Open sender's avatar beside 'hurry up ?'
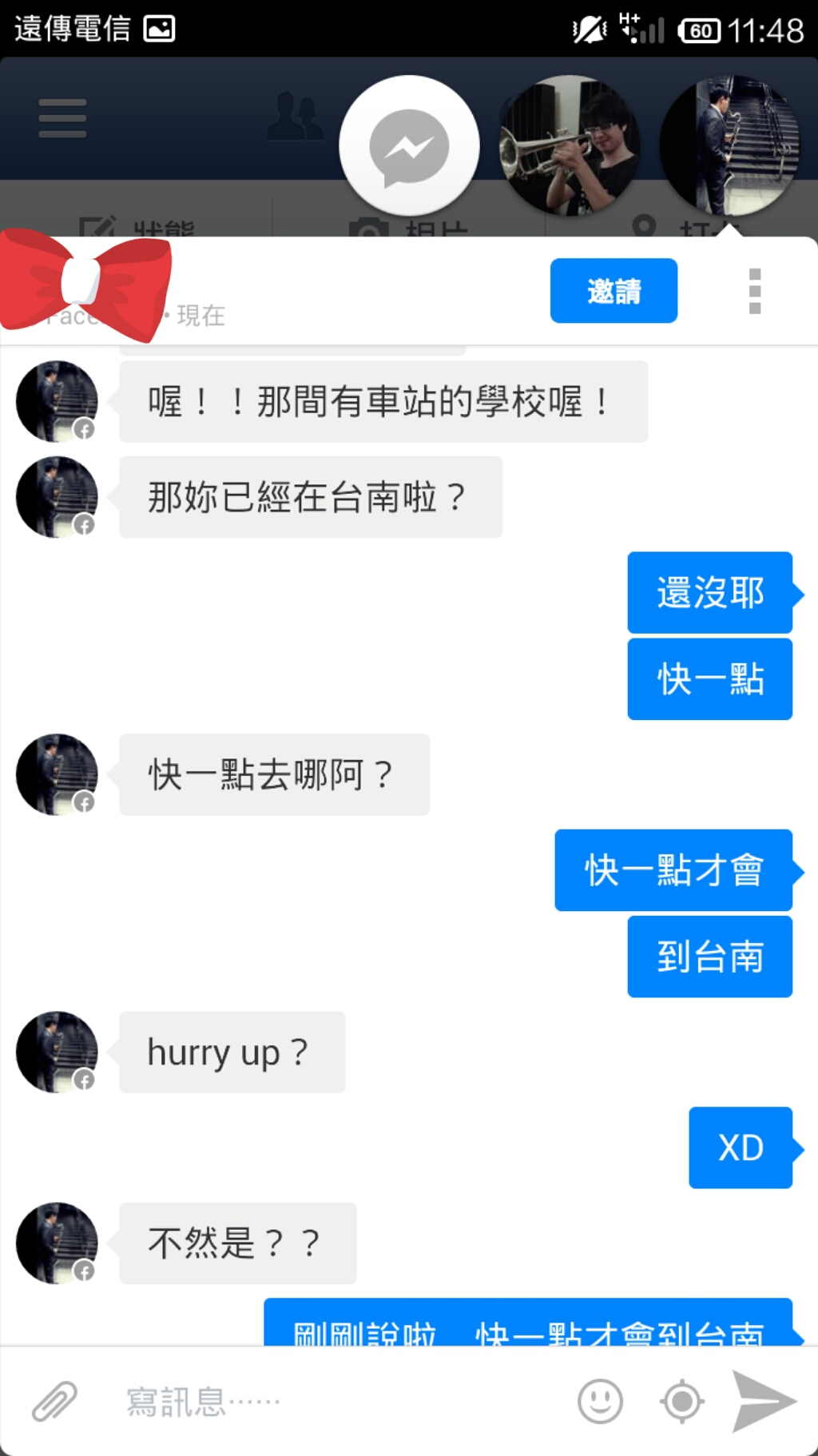This screenshot has width=818, height=1456. pos(57,1052)
